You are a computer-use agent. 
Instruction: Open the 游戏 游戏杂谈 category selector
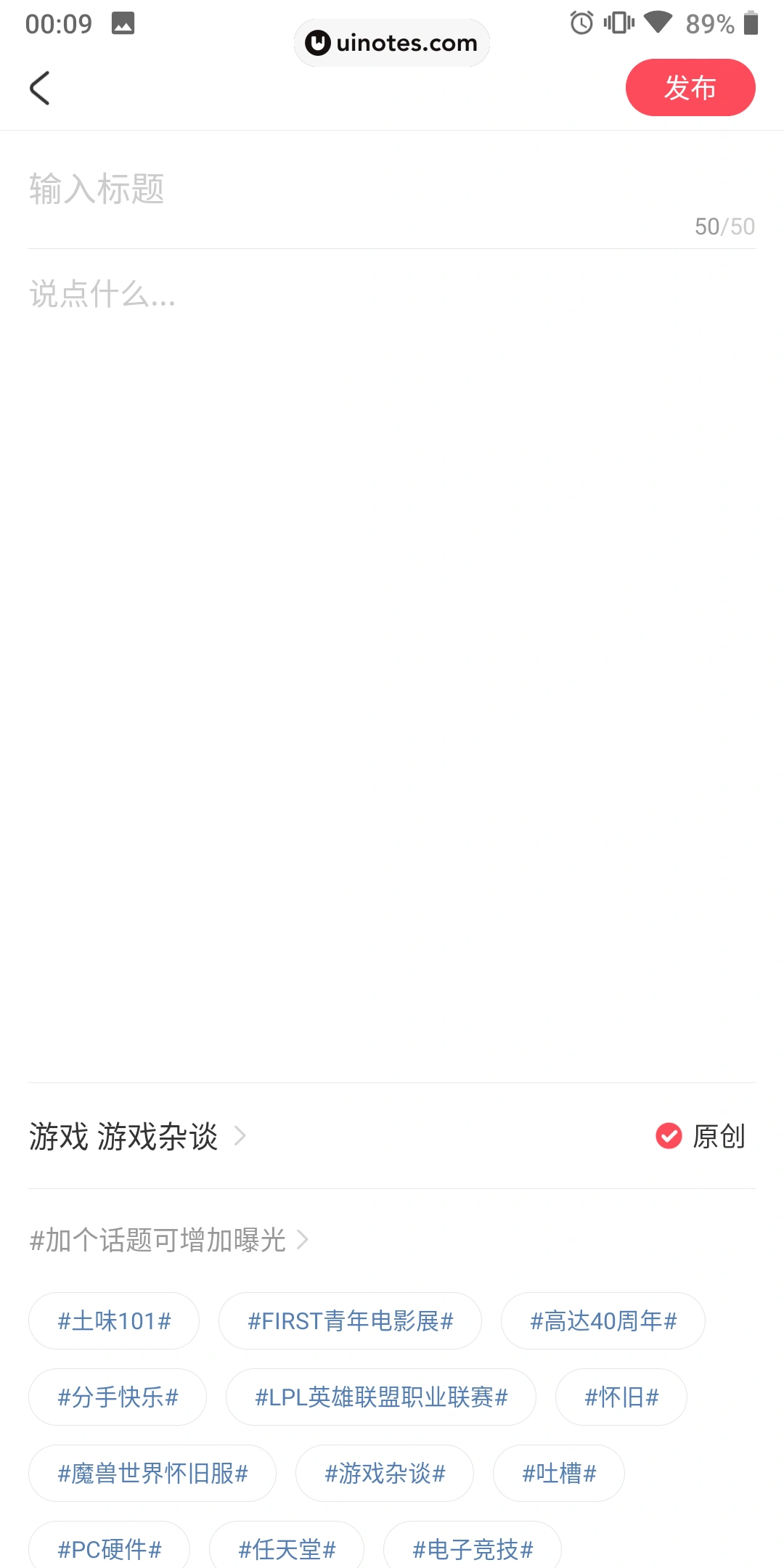[x=138, y=1136]
